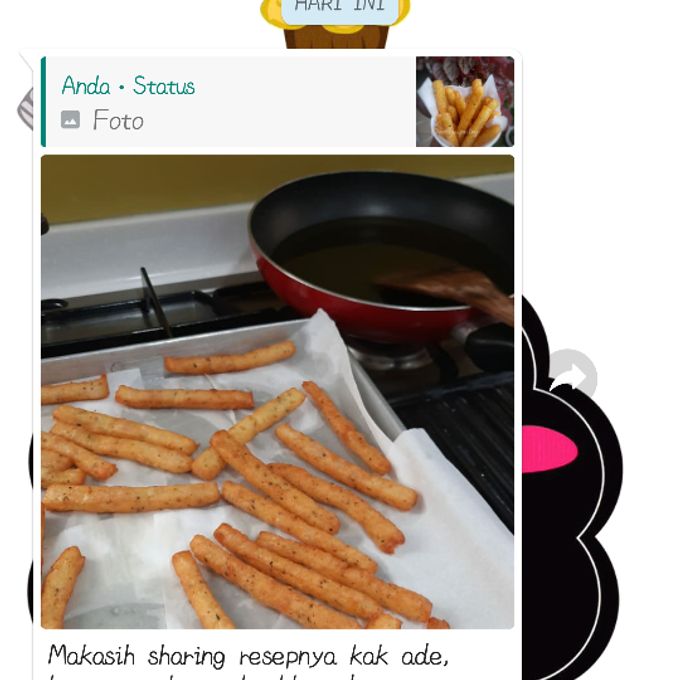Viewport: 680px width, 680px height.
Task: Open the quoted Anda Status reply
Action: pos(230,102)
